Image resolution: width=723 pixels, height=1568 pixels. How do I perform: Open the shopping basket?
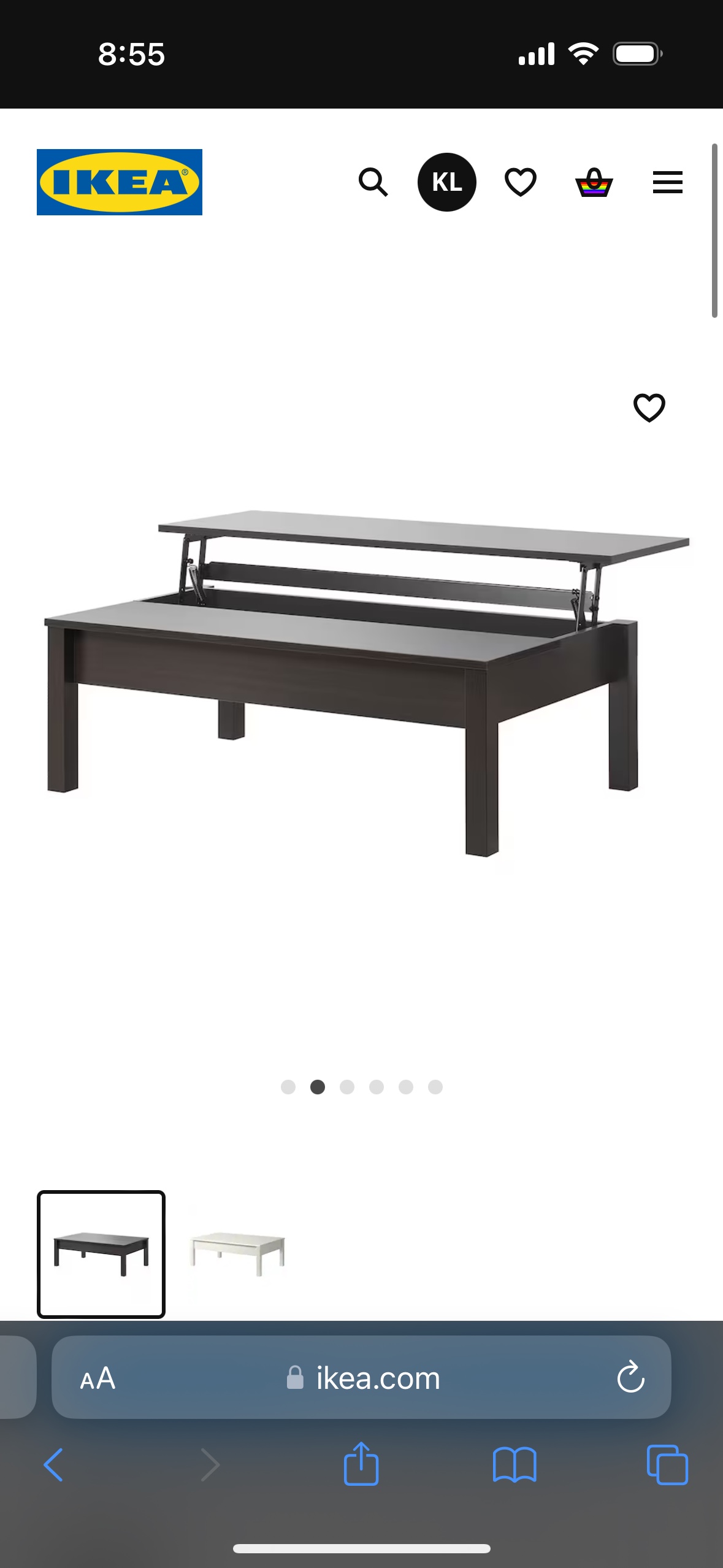tap(594, 182)
